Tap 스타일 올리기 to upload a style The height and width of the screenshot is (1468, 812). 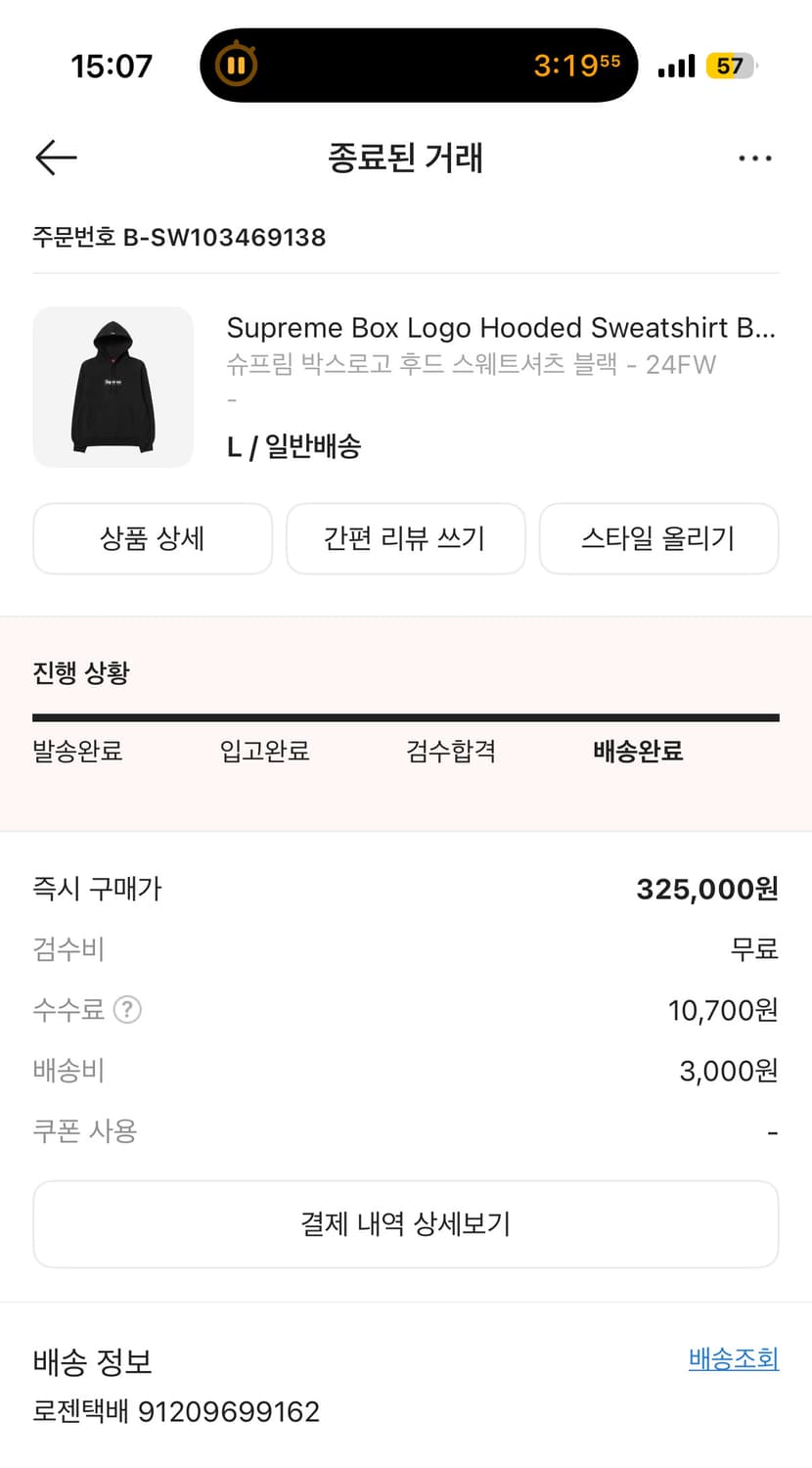[658, 538]
